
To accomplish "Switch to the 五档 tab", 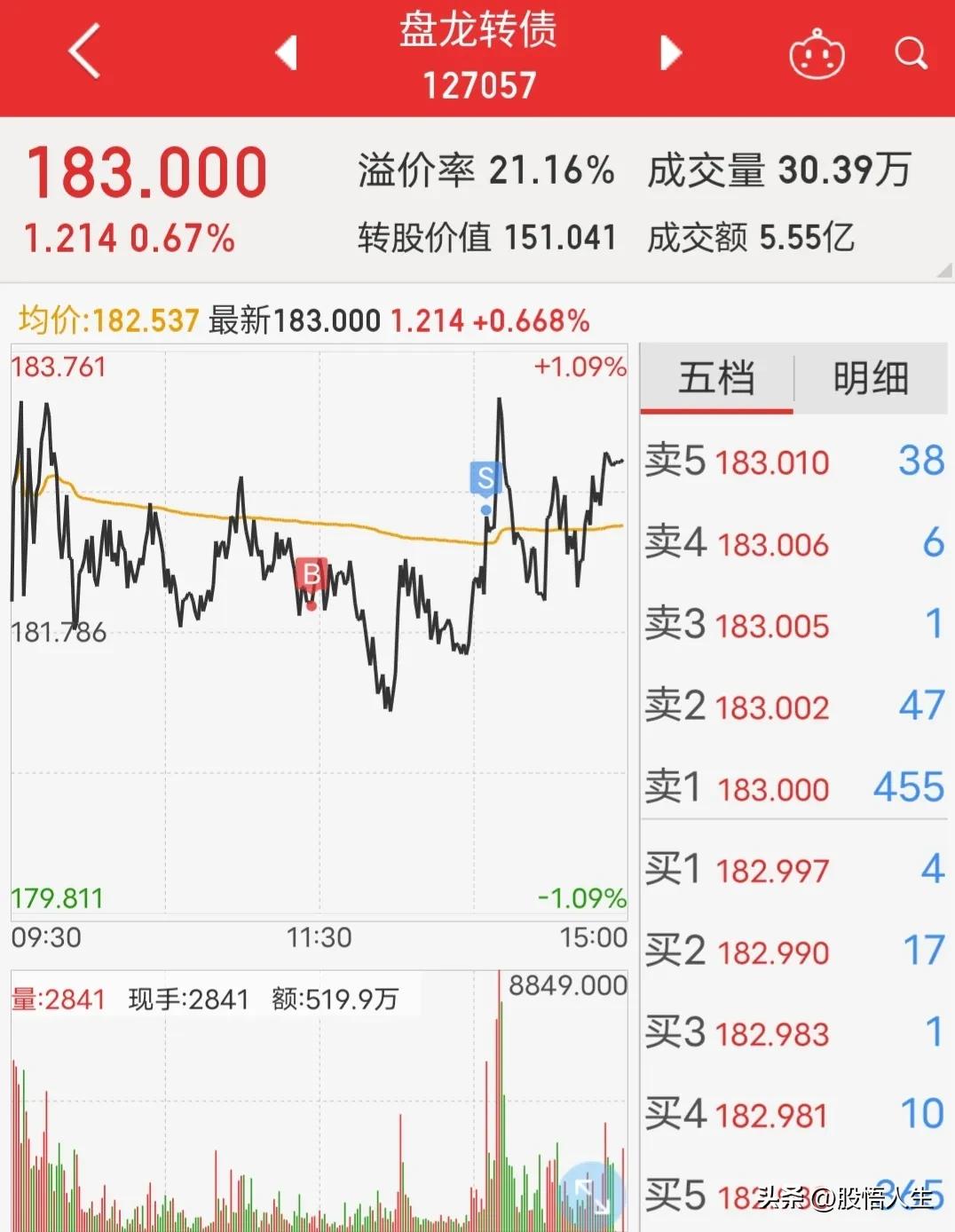I will coord(715,378).
